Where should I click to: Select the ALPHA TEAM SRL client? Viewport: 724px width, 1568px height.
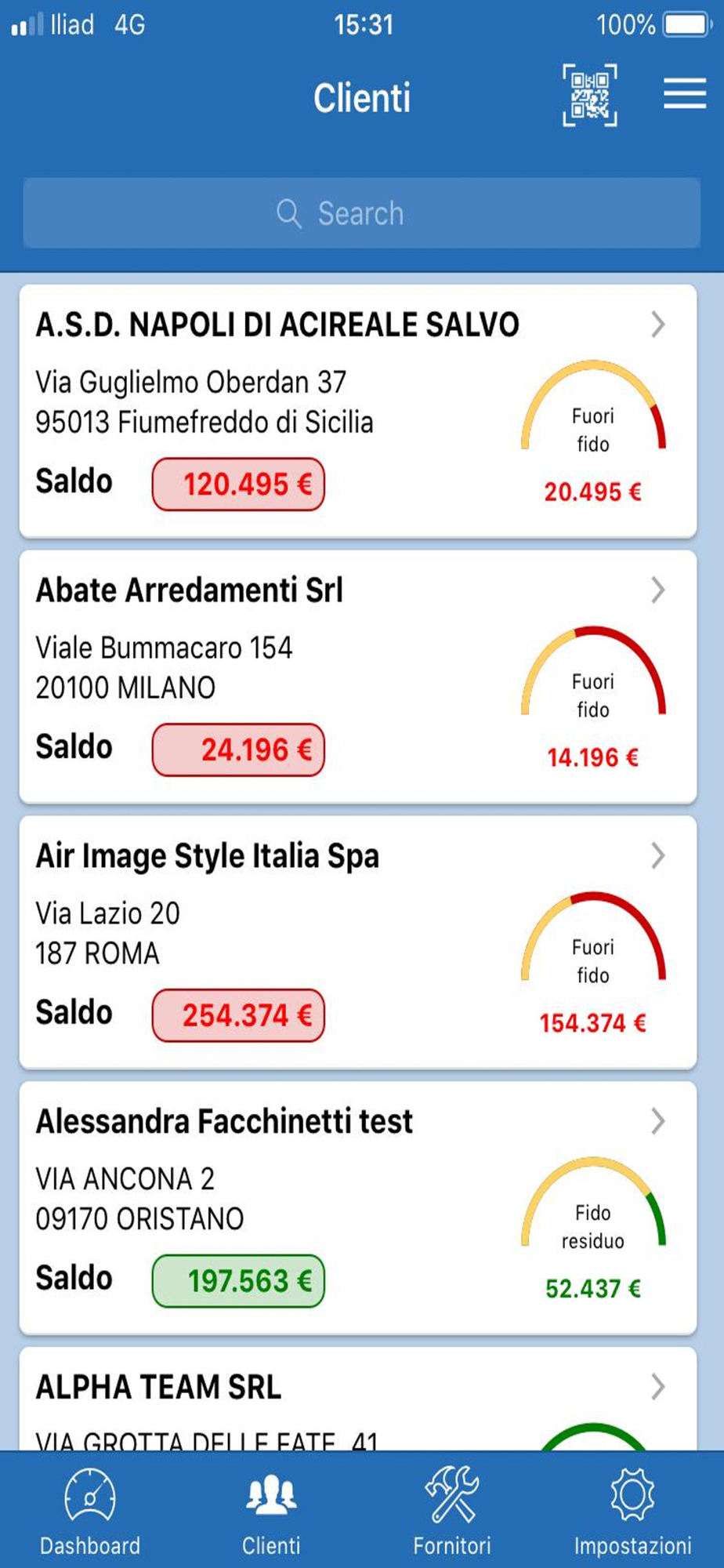click(x=358, y=1399)
